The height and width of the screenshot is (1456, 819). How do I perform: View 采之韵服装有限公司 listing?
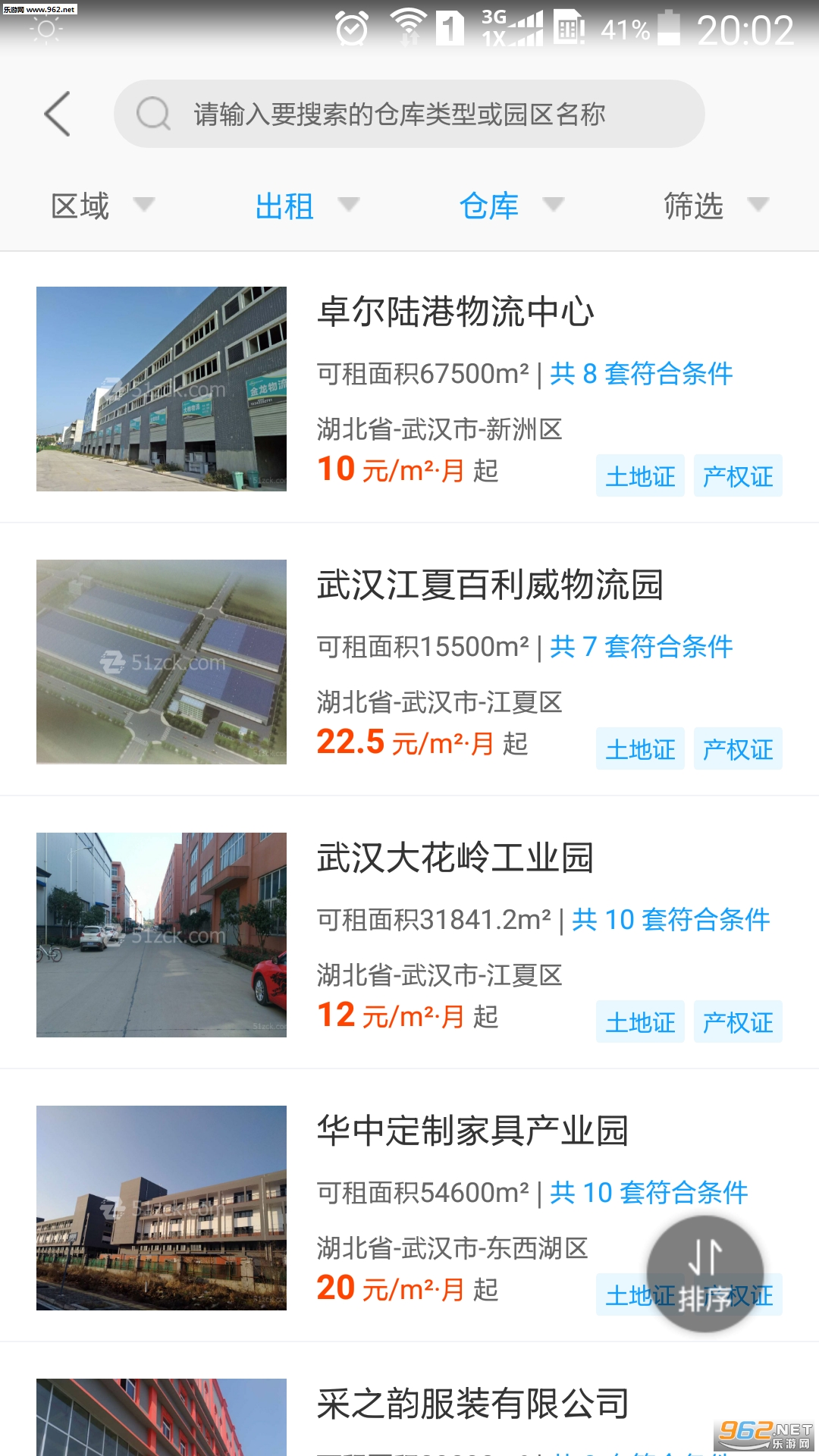pyautogui.click(x=472, y=1404)
